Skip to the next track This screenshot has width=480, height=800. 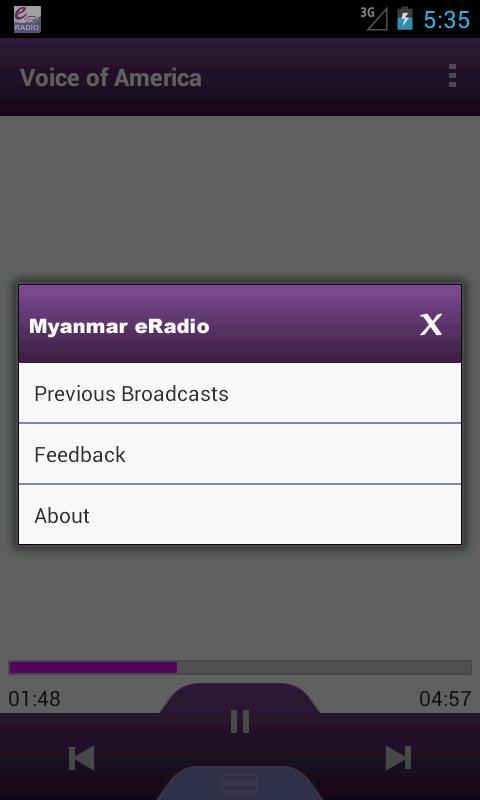point(398,758)
